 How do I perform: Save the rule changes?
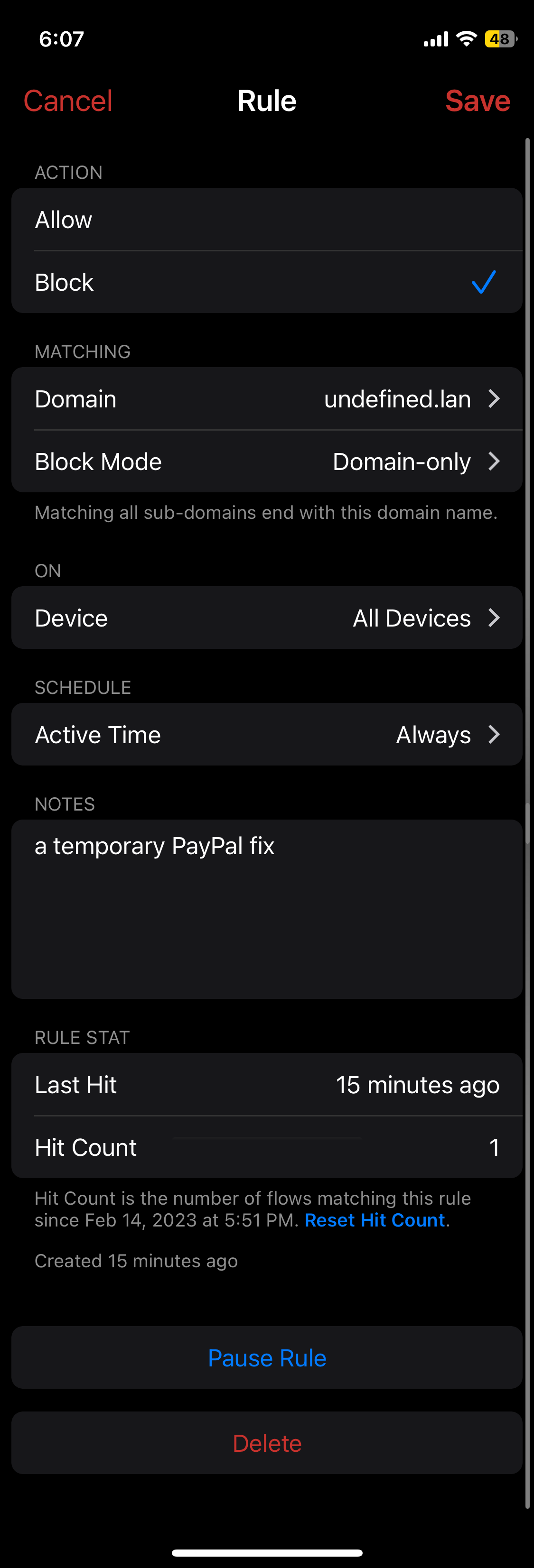pyautogui.click(x=477, y=101)
